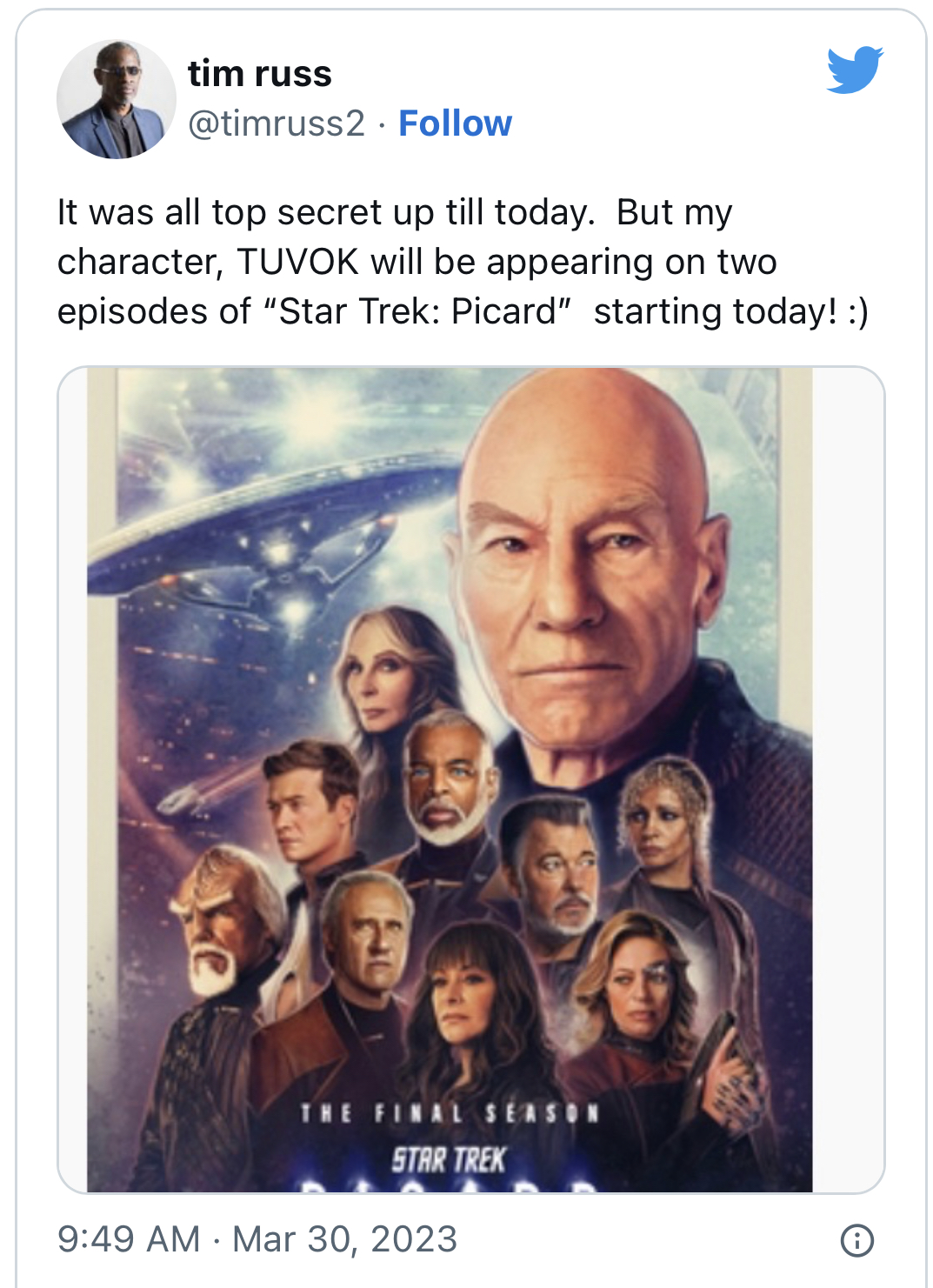Image resolution: width=933 pixels, height=1288 pixels.
Task: Open tim russ profile picture
Action: 116,99
